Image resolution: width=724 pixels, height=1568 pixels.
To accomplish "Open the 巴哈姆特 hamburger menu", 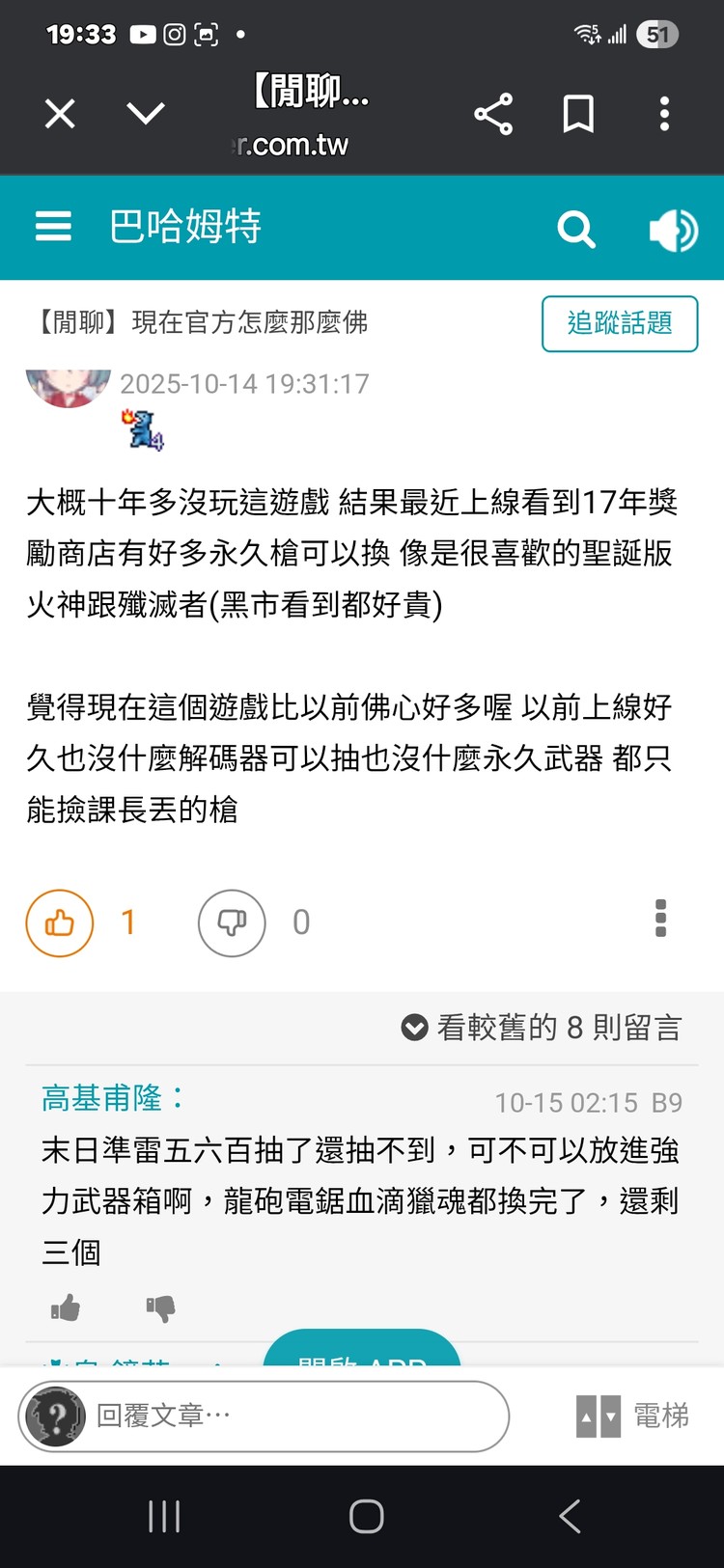I will [53, 227].
